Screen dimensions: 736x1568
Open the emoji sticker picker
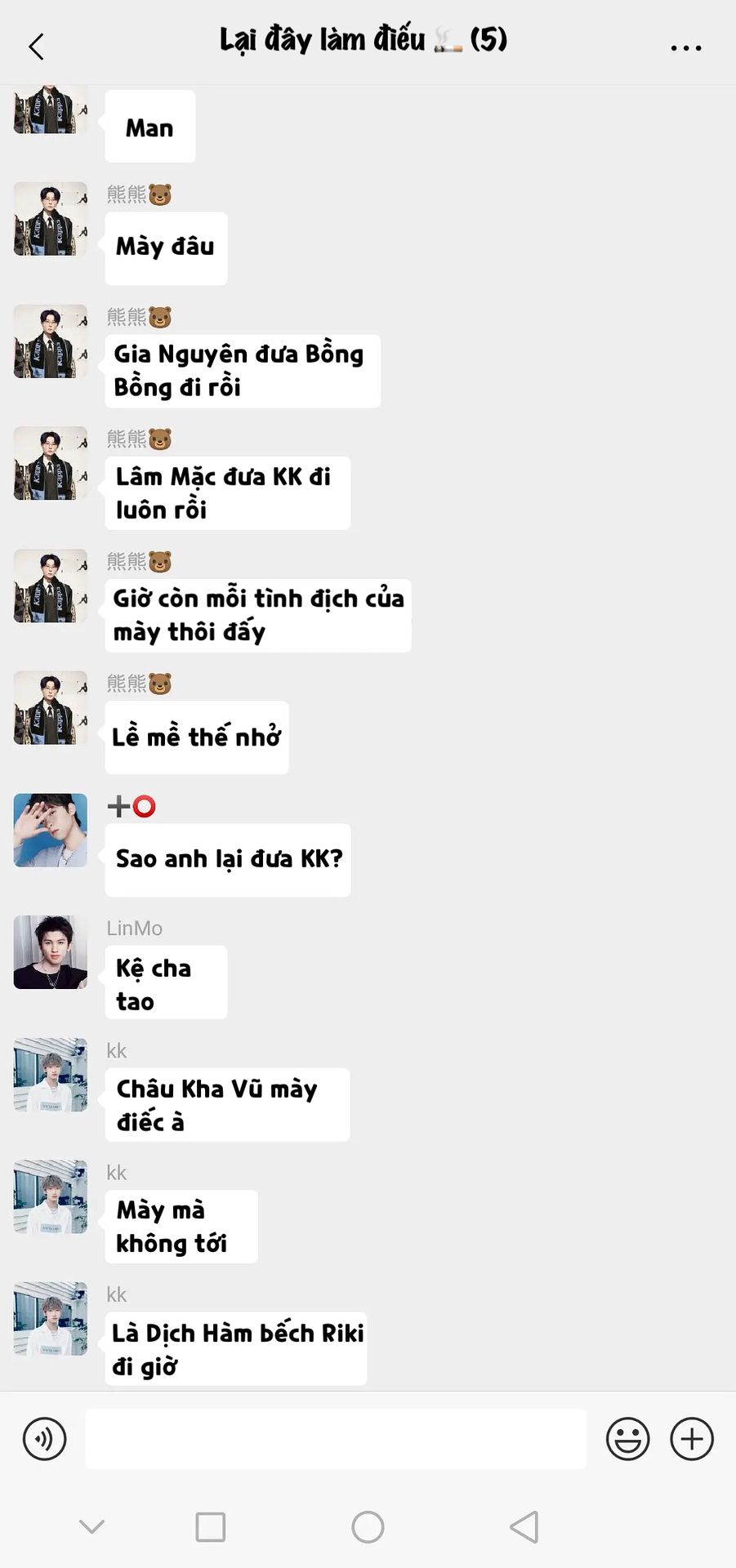tap(627, 1439)
